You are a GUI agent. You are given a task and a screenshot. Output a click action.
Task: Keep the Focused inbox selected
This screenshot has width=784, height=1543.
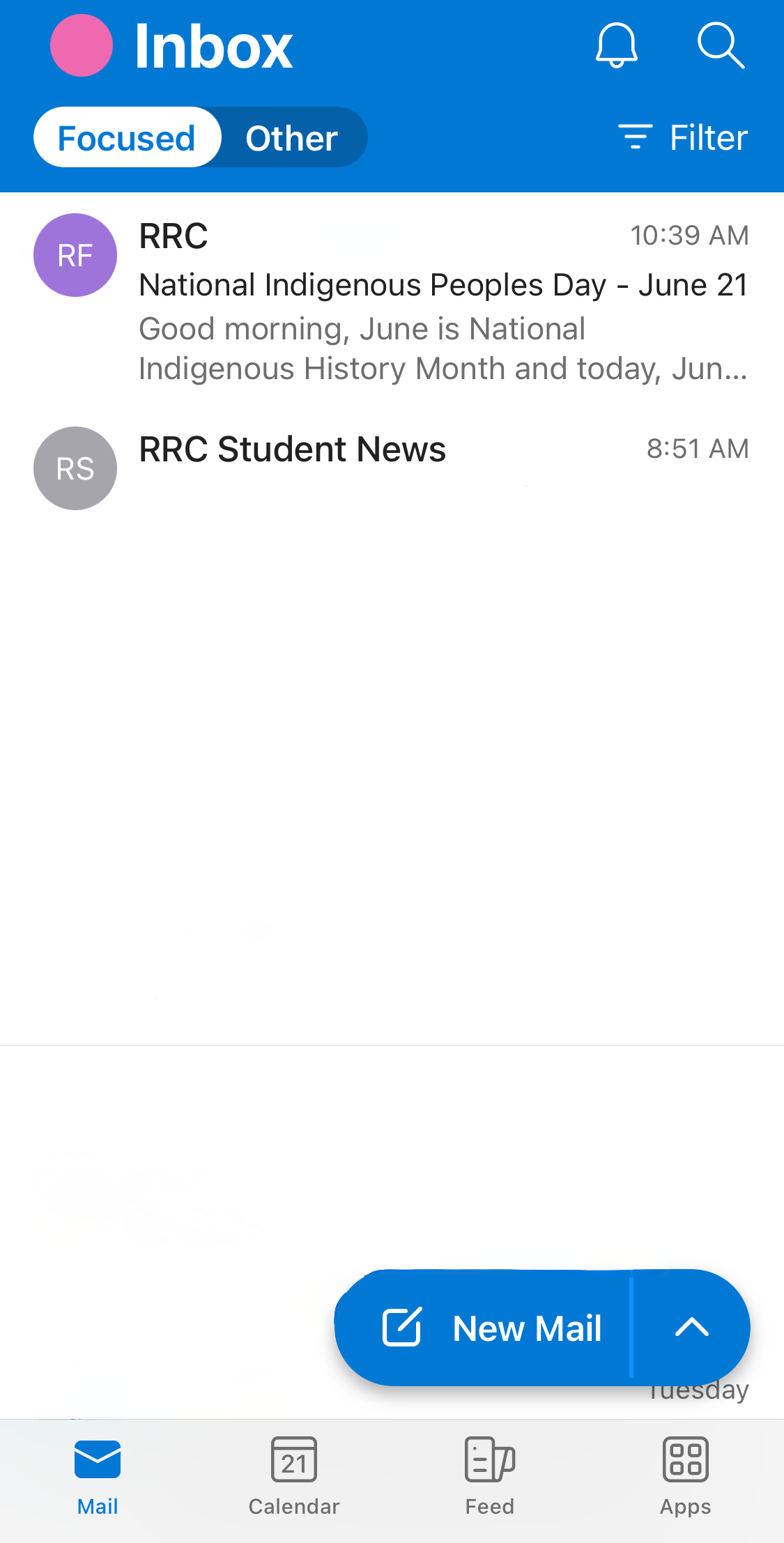tap(127, 137)
